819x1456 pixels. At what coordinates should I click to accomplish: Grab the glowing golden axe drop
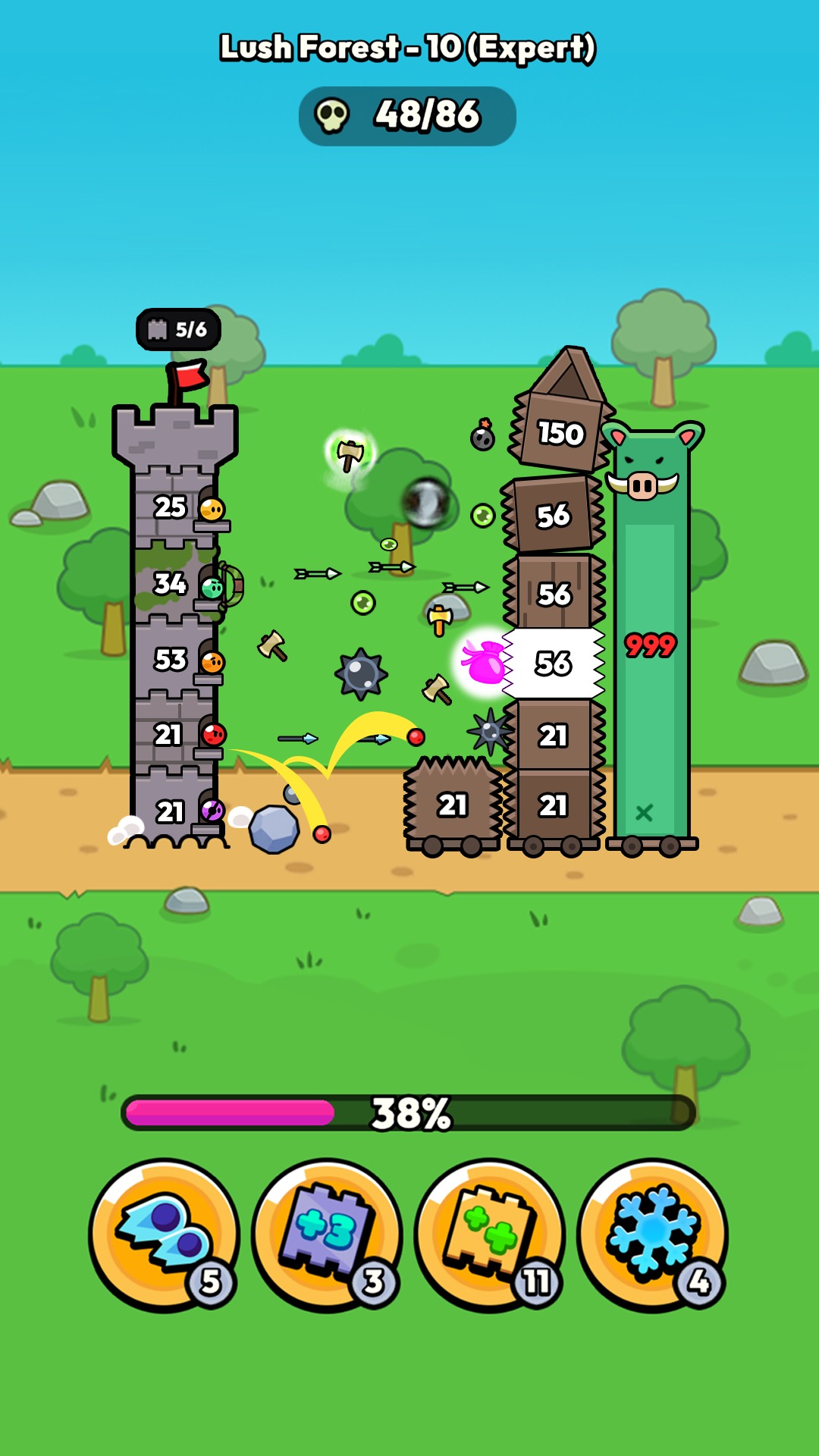(x=348, y=456)
